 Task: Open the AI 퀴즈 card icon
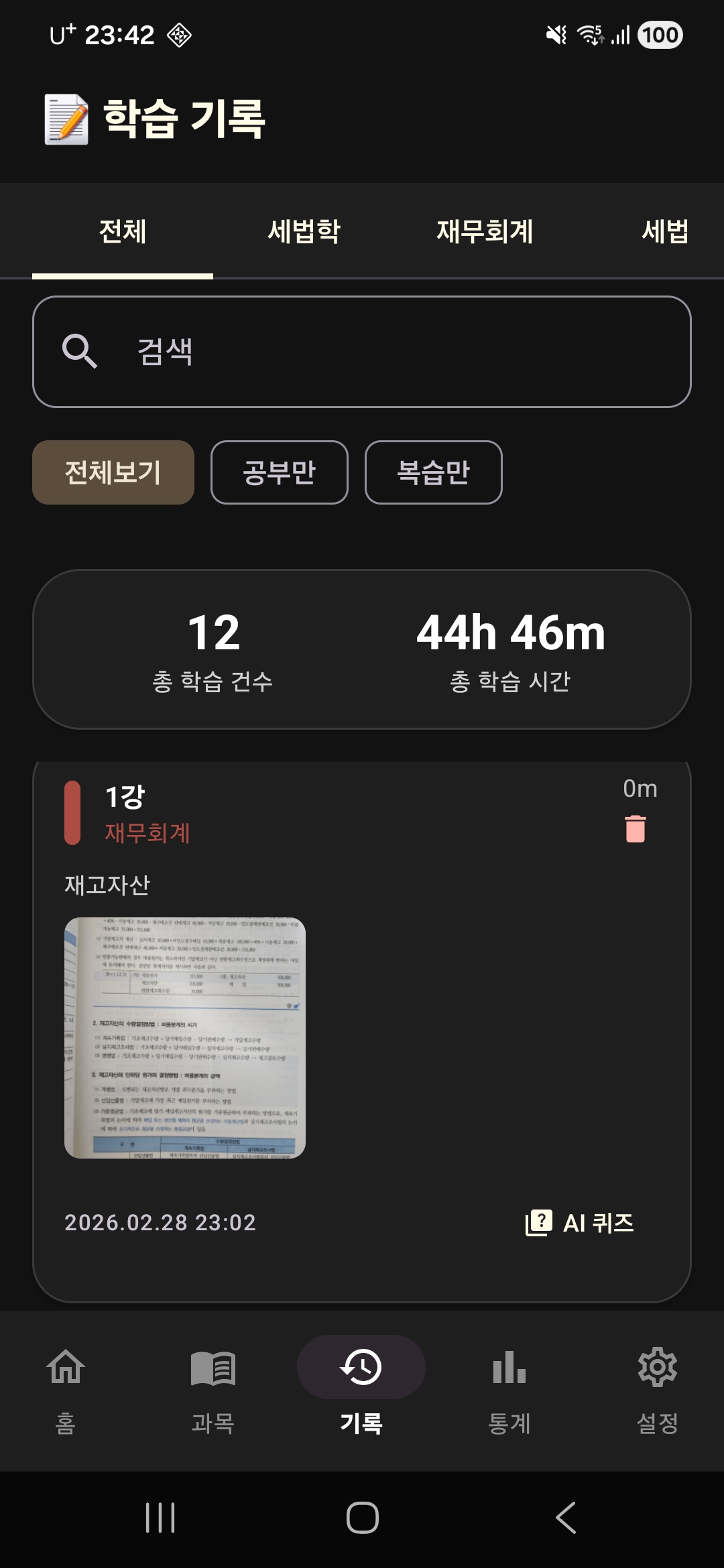pos(538,1222)
